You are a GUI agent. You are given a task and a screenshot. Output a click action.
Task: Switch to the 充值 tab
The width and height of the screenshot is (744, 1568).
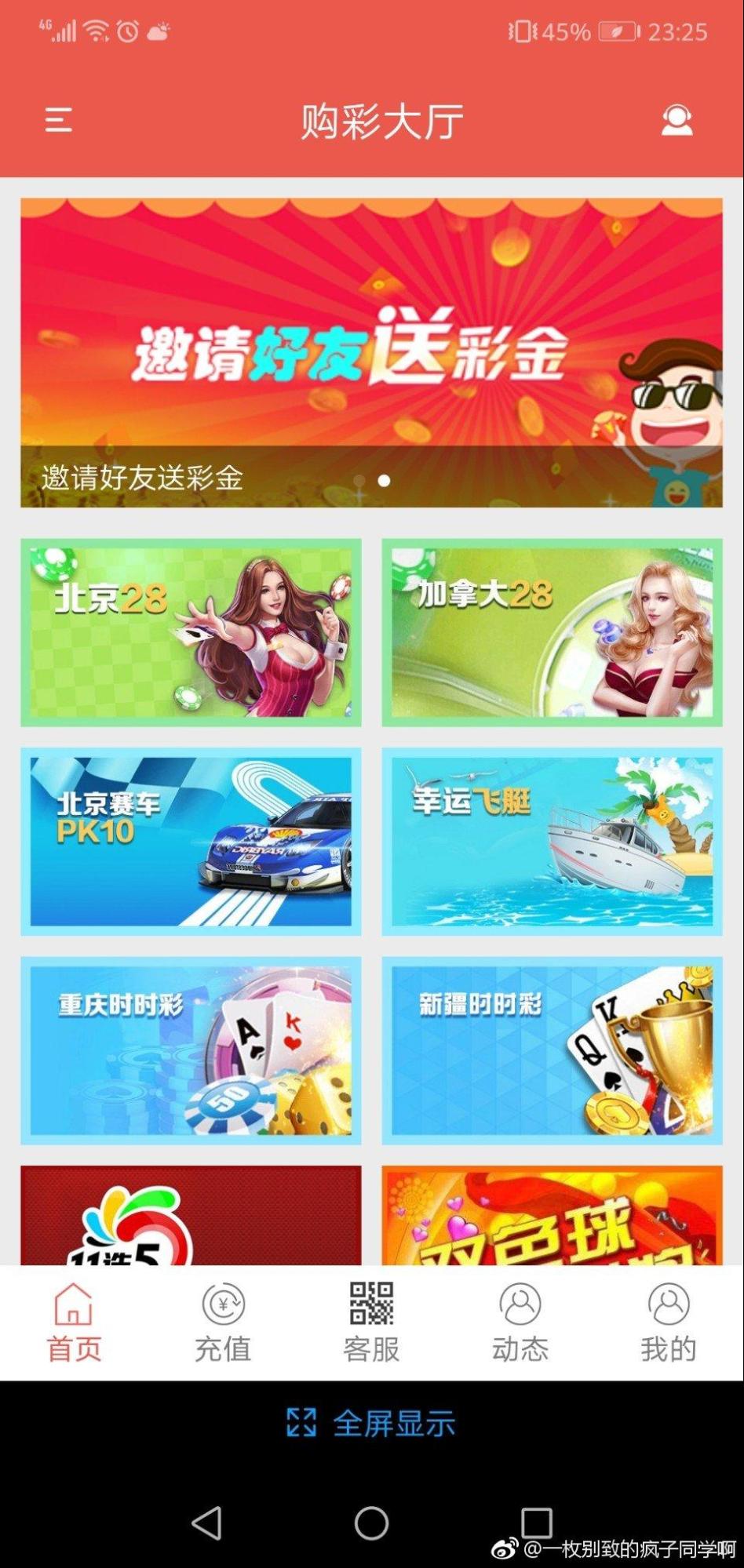tap(223, 1322)
